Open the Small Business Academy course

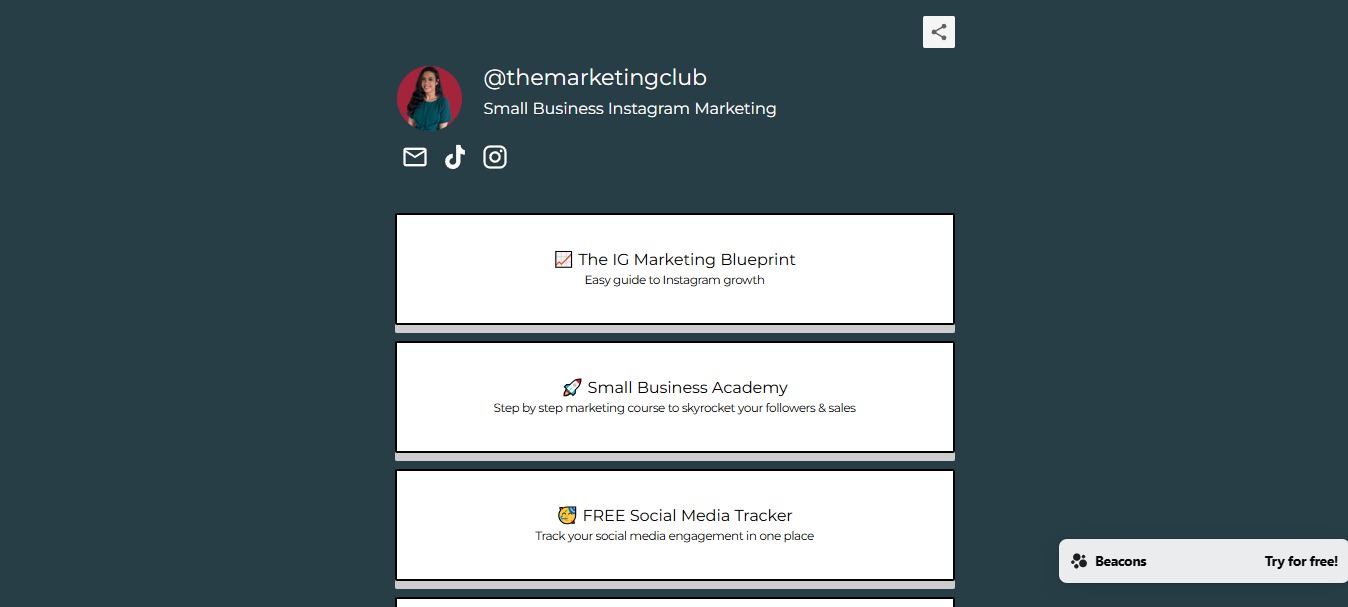pos(675,396)
